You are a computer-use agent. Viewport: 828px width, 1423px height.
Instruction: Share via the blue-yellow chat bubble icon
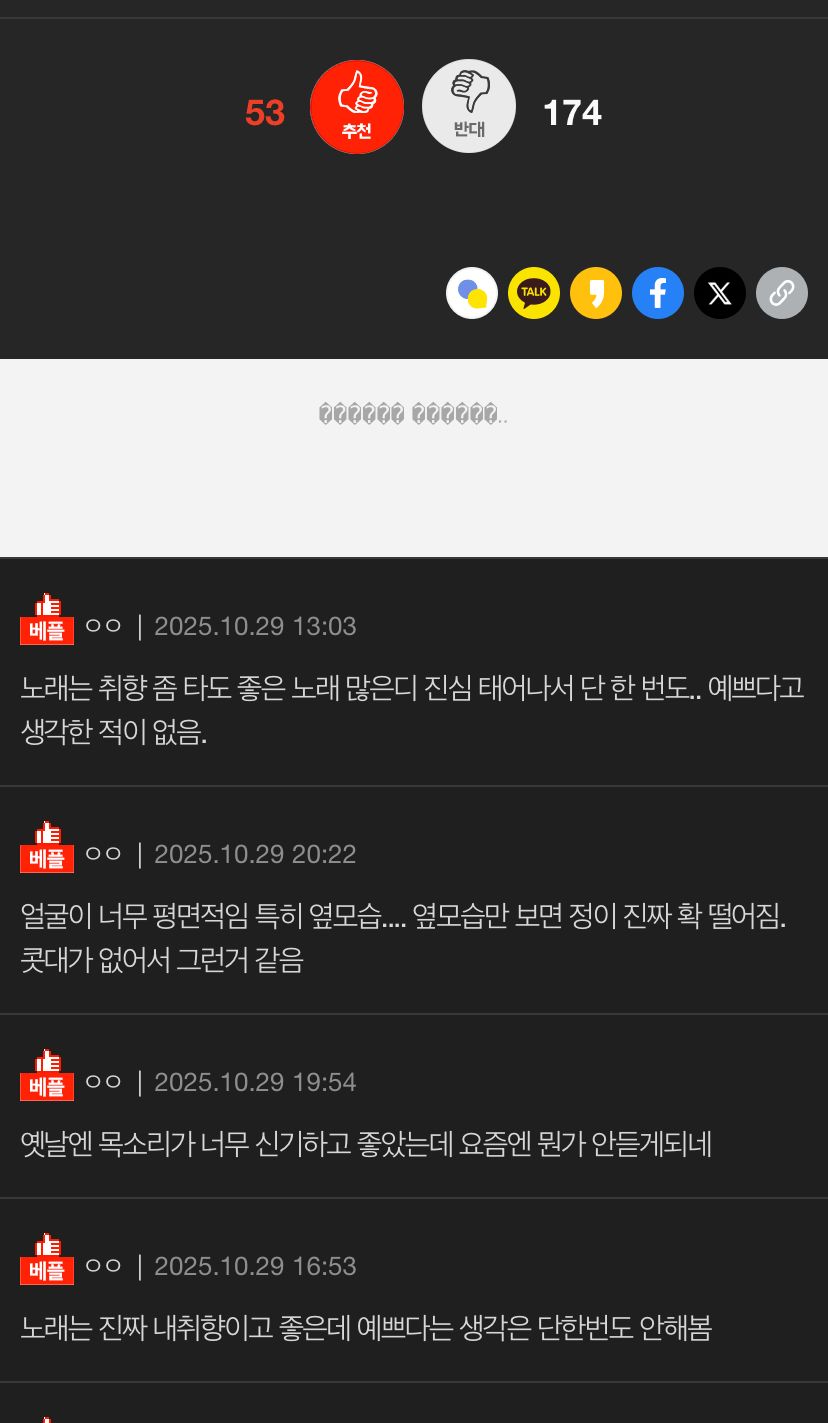click(472, 293)
